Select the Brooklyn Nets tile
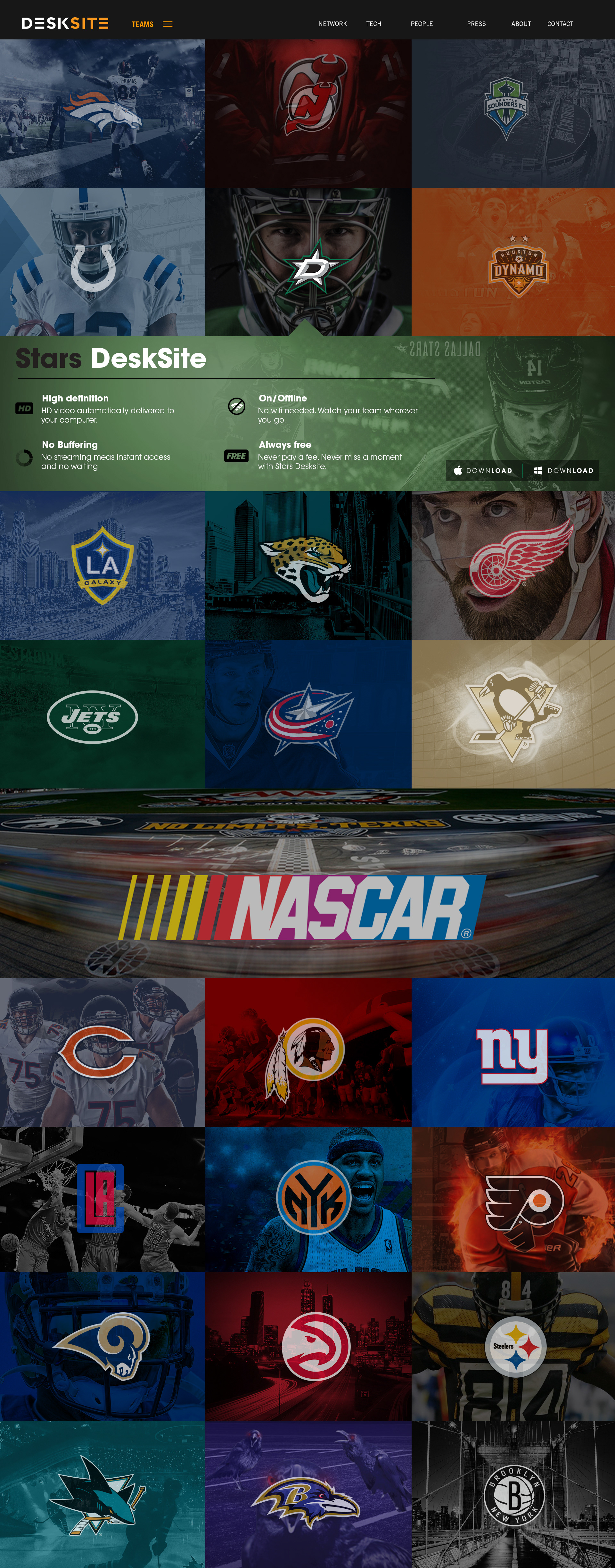The width and height of the screenshot is (615, 1568). (513, 1494)
